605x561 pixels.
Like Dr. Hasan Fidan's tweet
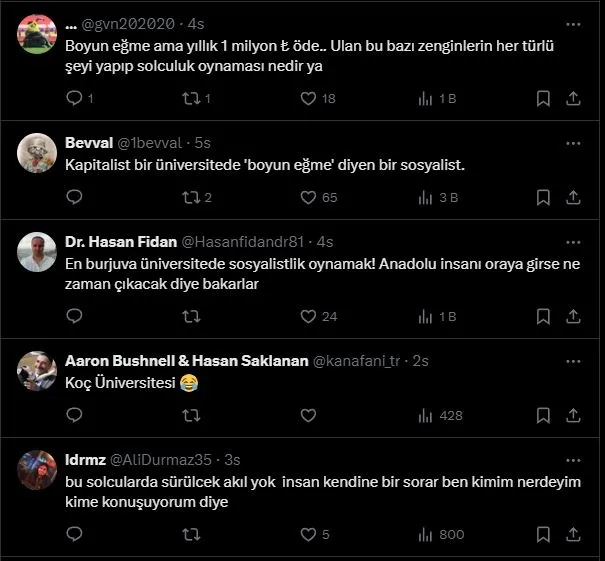click(x=308, y=316)
